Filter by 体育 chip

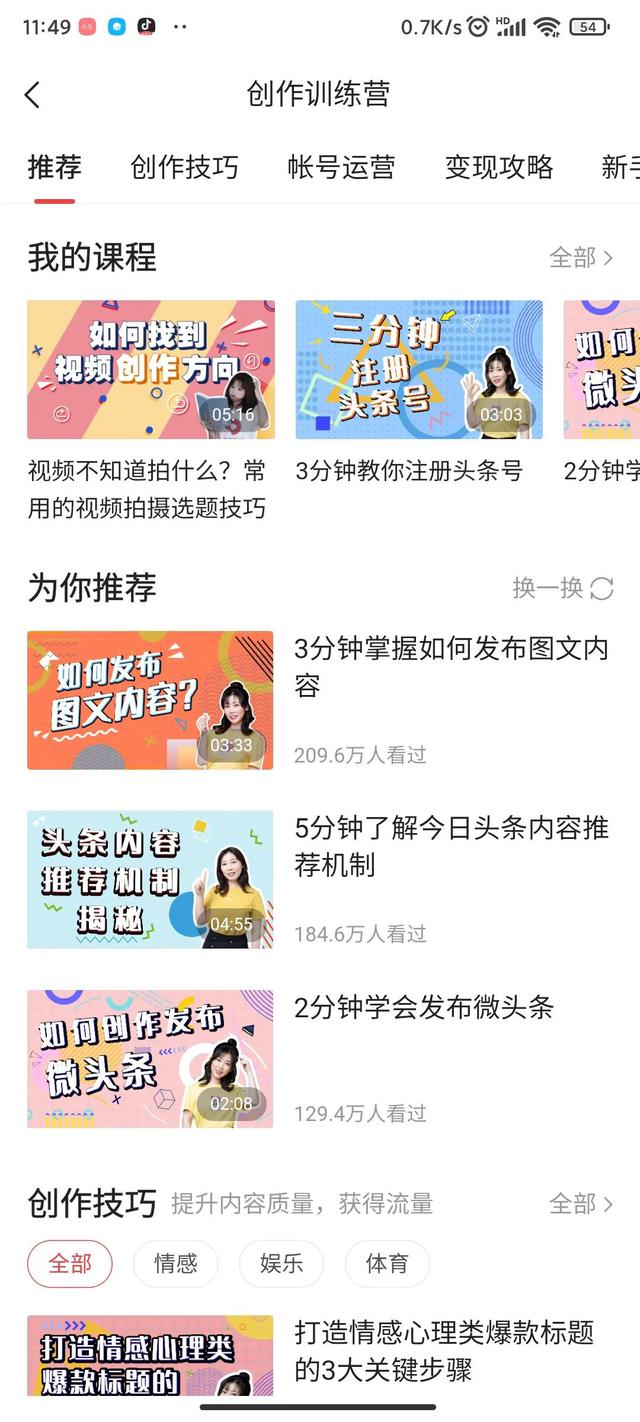click(x=387, y=1264)
